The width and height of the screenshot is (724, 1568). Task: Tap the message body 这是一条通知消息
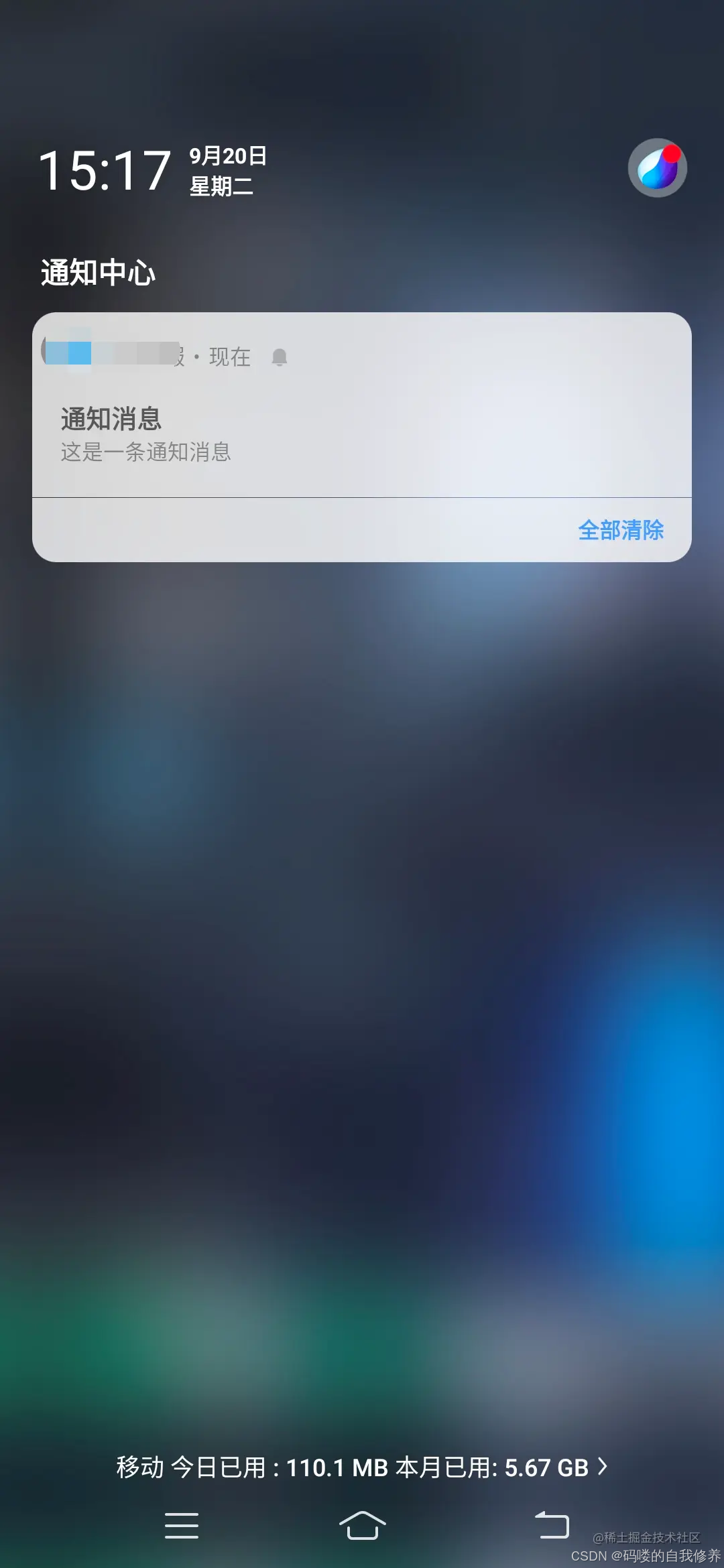coord(145,454)
